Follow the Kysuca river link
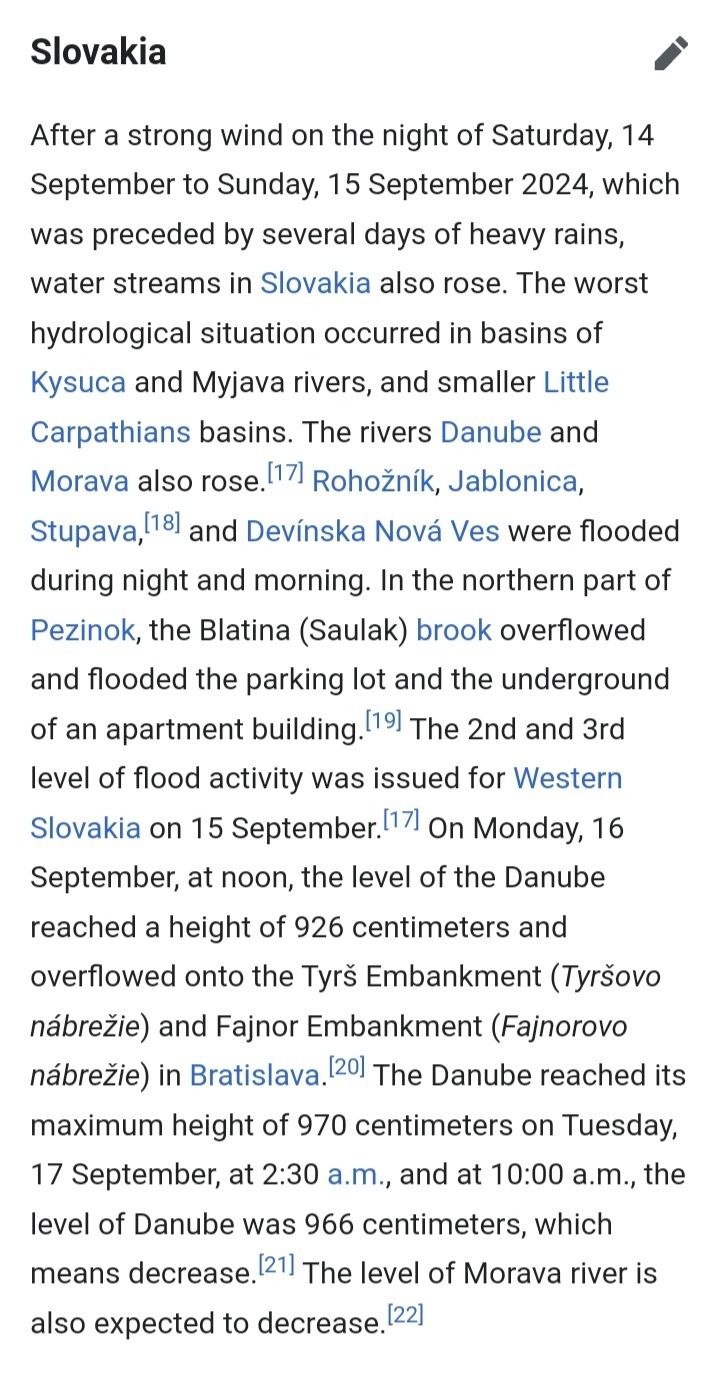 pyautogui.click(x=78, y=382)
